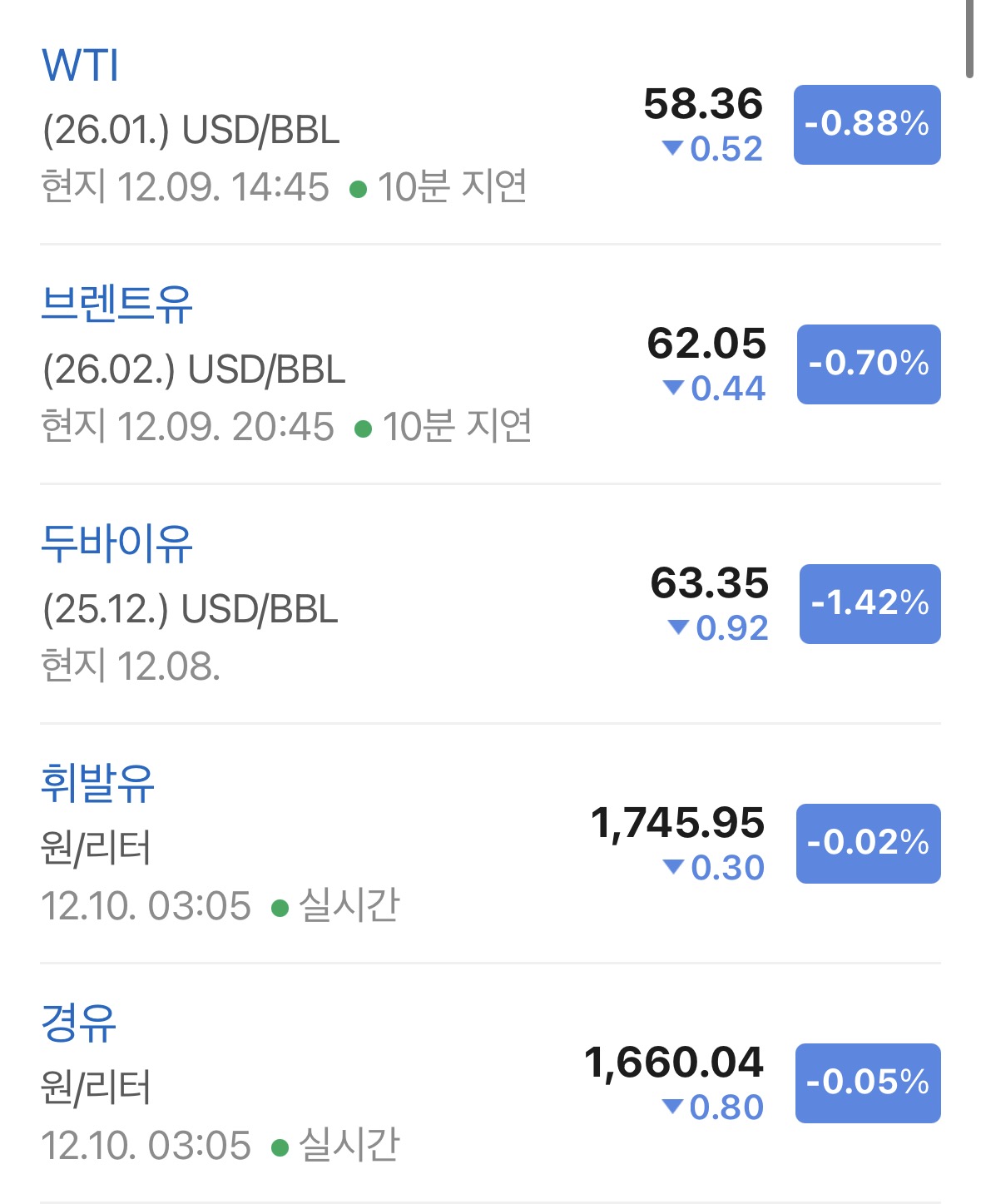Screen dimensions: 981x1204
Task: View 휘발유 price details
Action: tap(490, 844)
